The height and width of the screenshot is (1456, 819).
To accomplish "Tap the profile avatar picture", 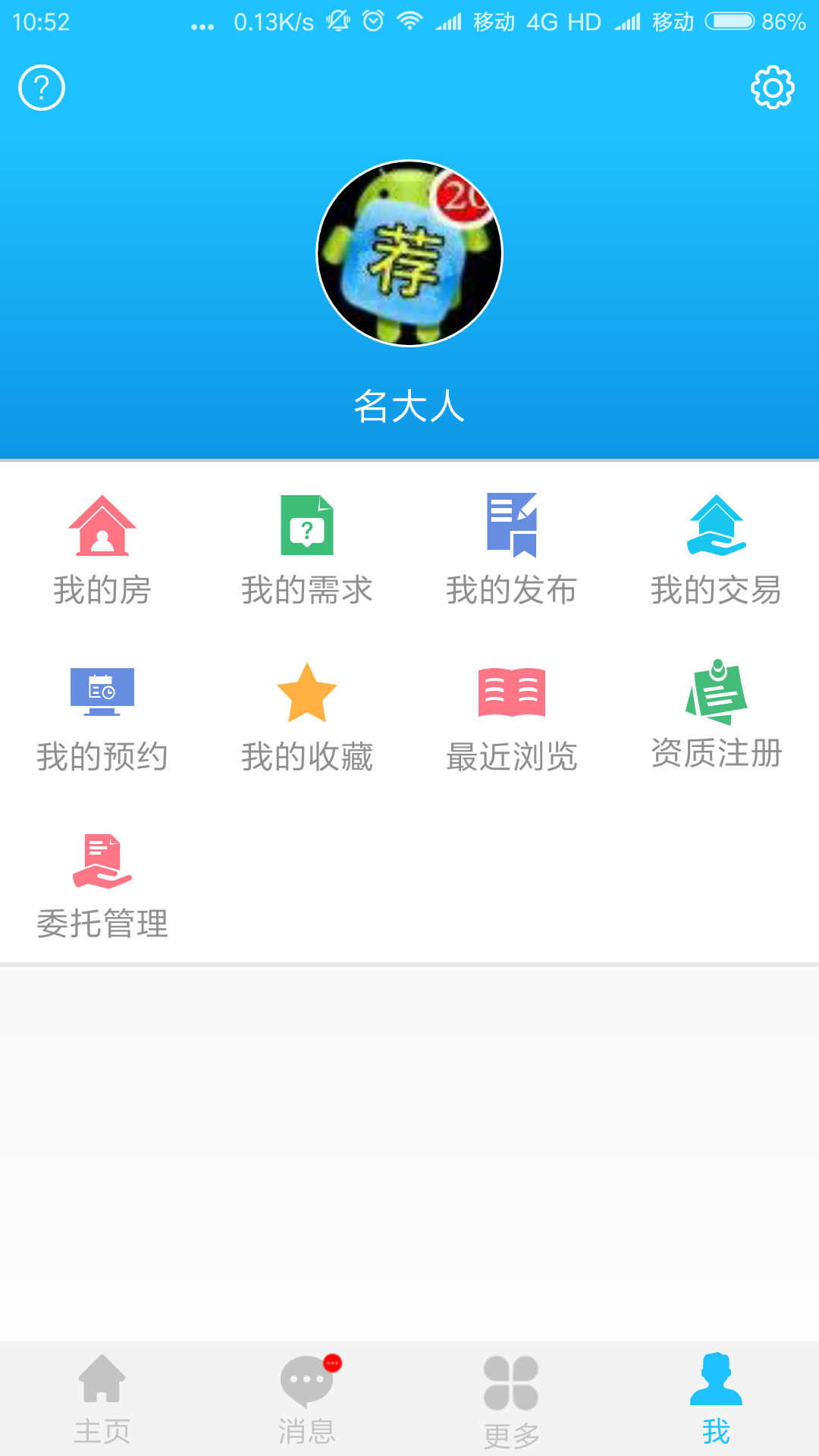I will [x=409, y=253].
